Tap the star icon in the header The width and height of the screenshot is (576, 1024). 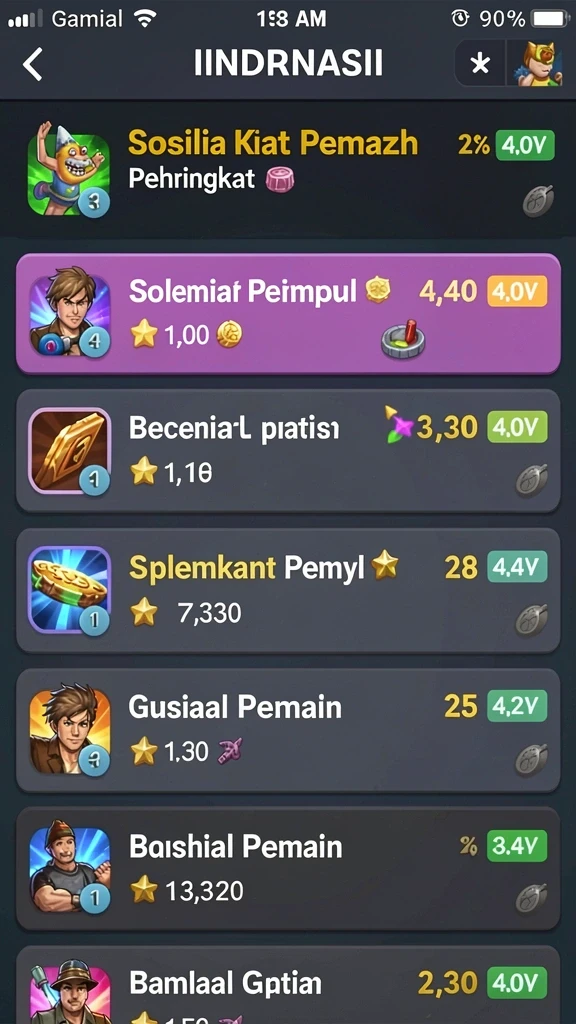point(481,63)
